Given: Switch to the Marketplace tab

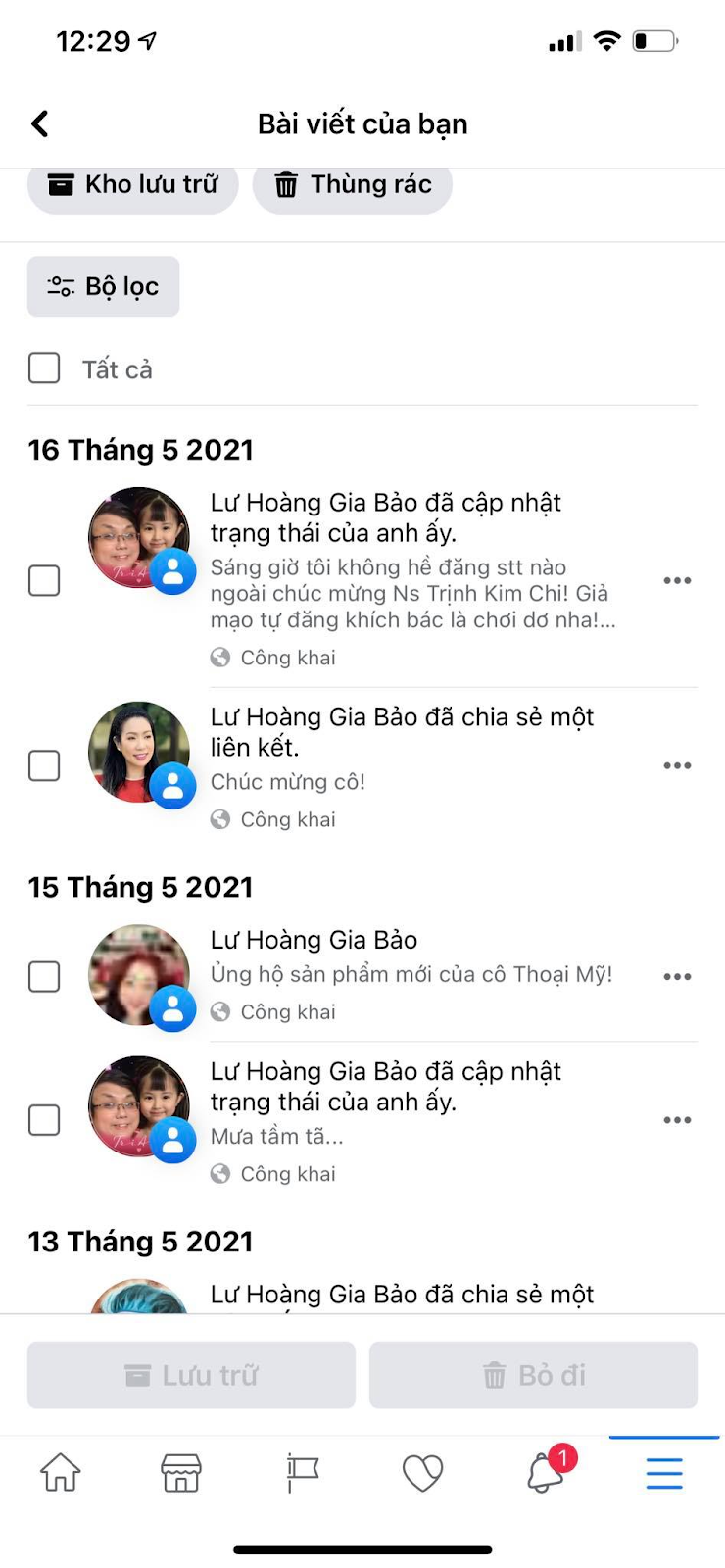Looking at the screenshot, I should tap(181, 1472).
